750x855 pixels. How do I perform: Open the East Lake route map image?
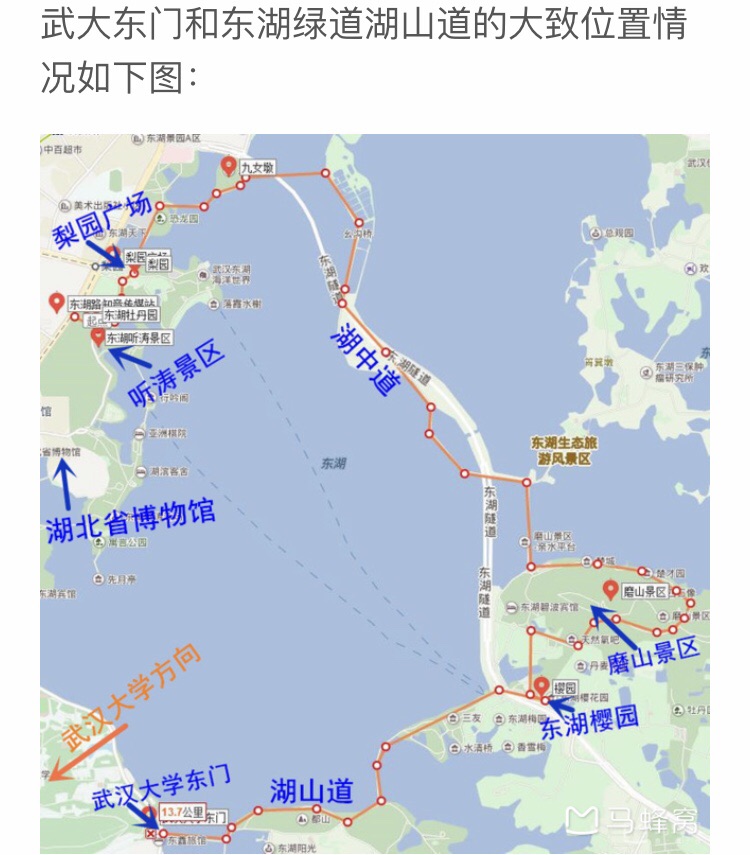[x=375, y=493]
